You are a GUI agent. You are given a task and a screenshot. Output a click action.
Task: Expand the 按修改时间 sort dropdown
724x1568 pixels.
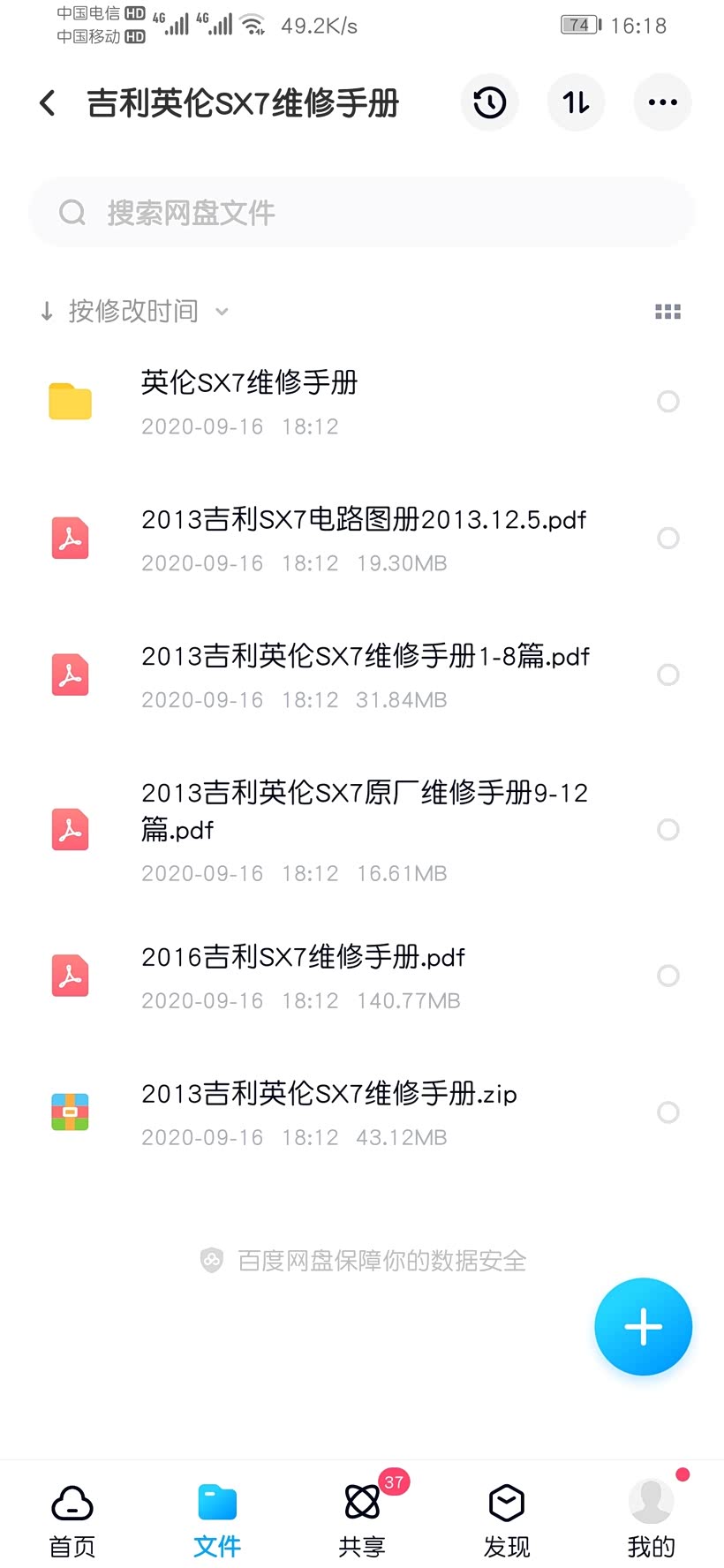(x=134, y=312)
